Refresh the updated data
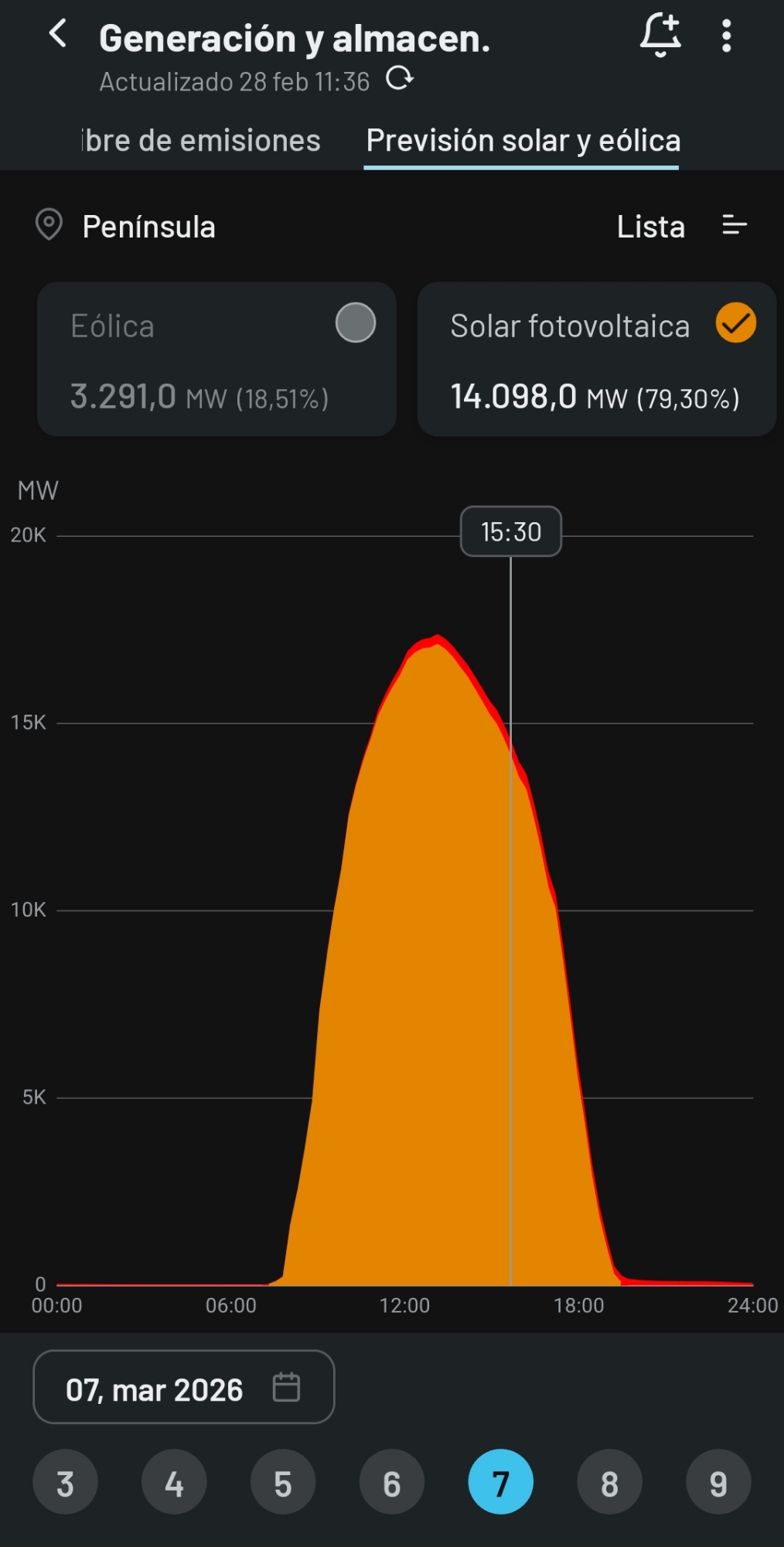Screen dimensions: 784x1547 click(400, 79)
